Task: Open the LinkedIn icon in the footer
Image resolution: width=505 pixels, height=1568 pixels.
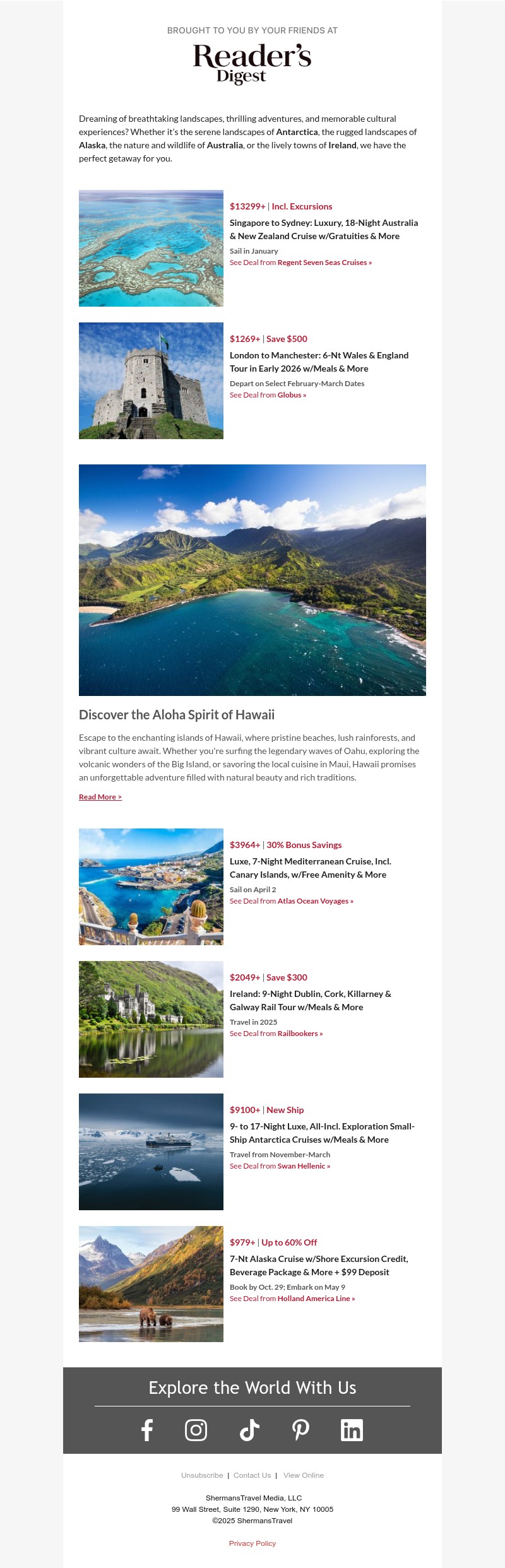Action: pyautogui.click(x=352, y=1430)
